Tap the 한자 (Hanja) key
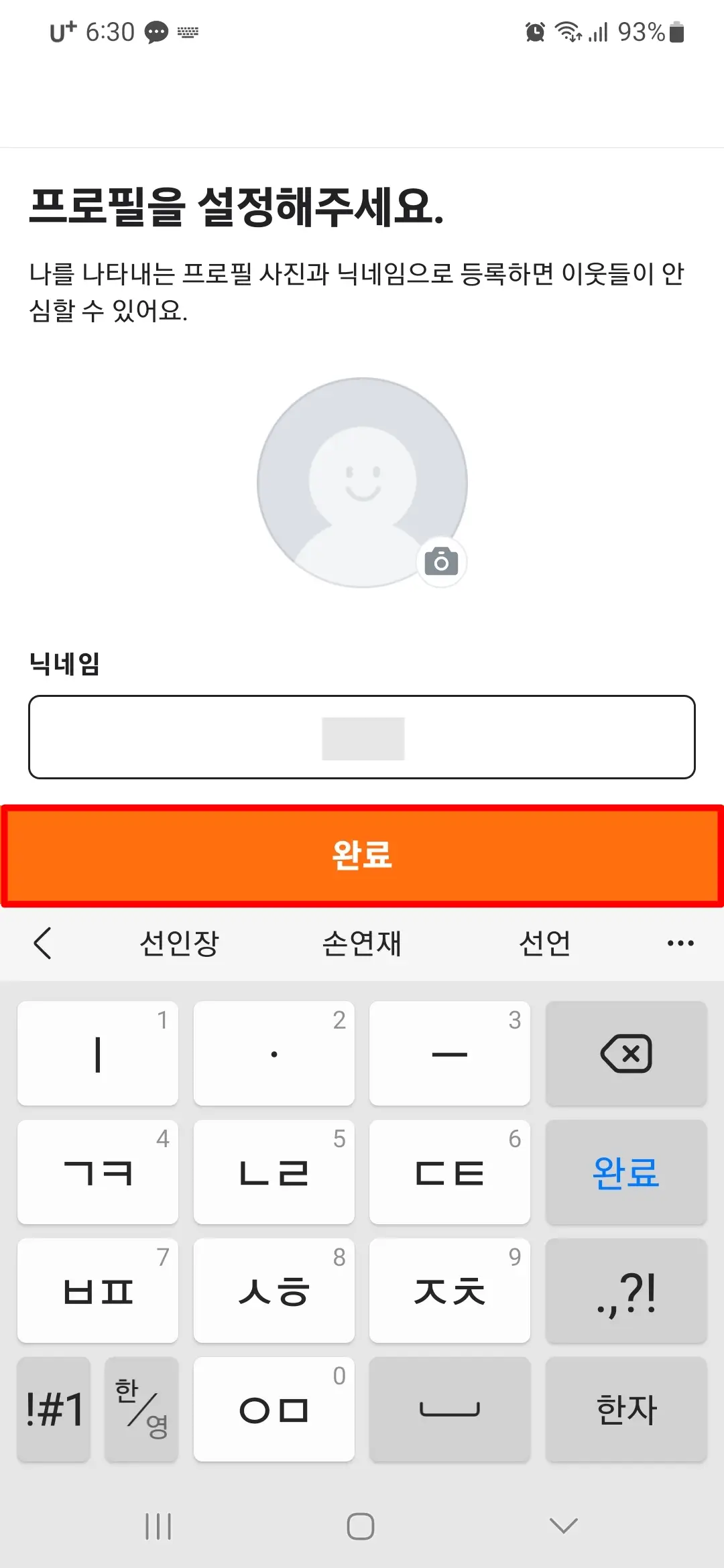The height and width of the screenshot is (1568, 724). tap(625, 1409)
